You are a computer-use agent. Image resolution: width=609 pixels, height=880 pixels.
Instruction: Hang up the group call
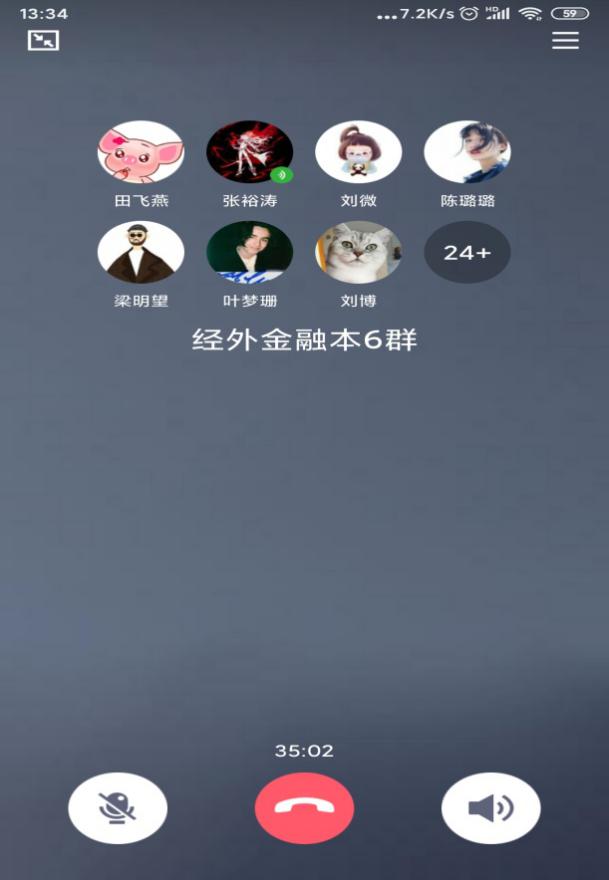pos(304,808)
